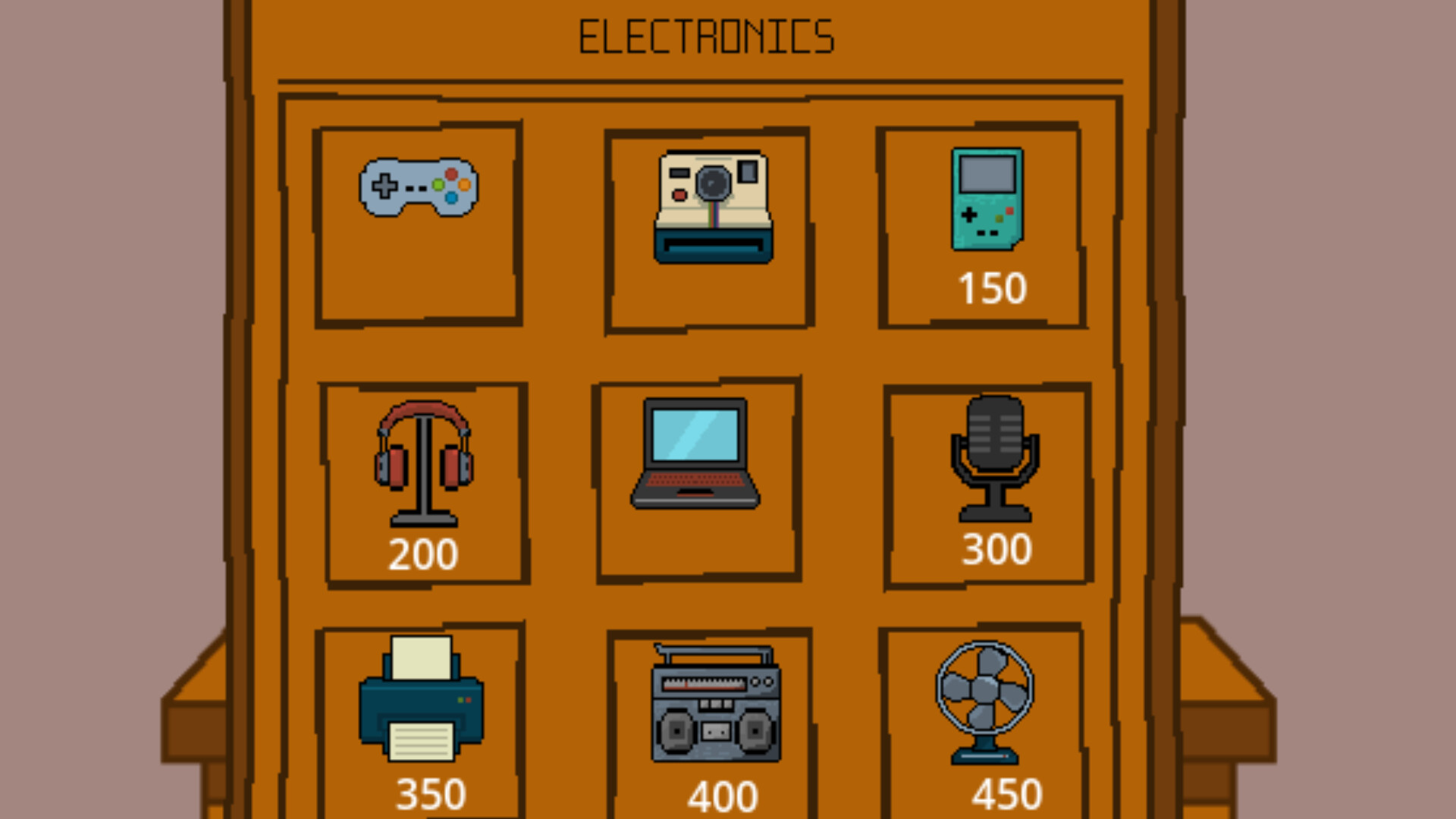The width and height of the screenshot is (1456, 819).
Task: Pick the headphones priced at 200
Action: [x=425, y=483]
